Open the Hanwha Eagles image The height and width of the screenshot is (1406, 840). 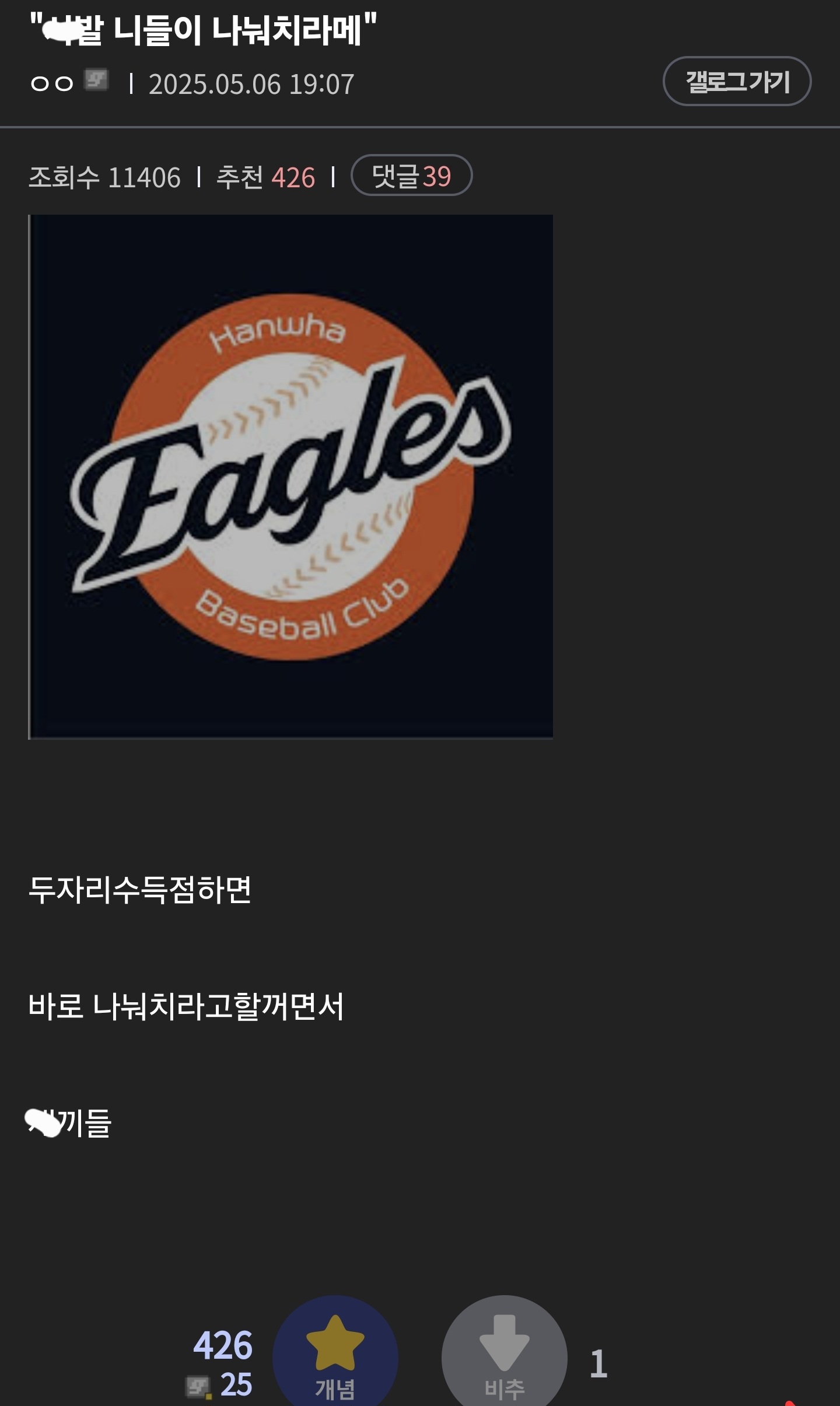[290, 477]
